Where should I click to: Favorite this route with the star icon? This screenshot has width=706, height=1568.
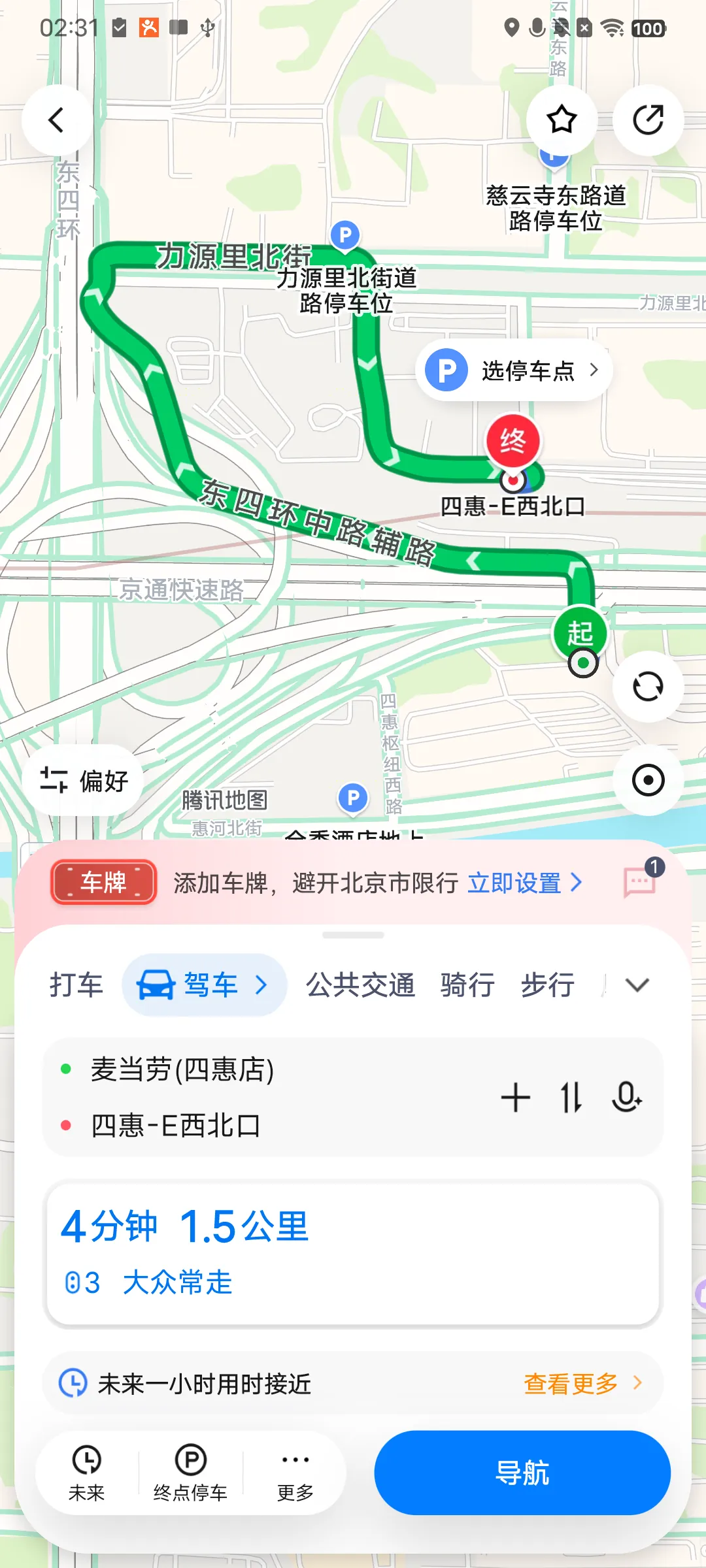(x=562, y=120)
